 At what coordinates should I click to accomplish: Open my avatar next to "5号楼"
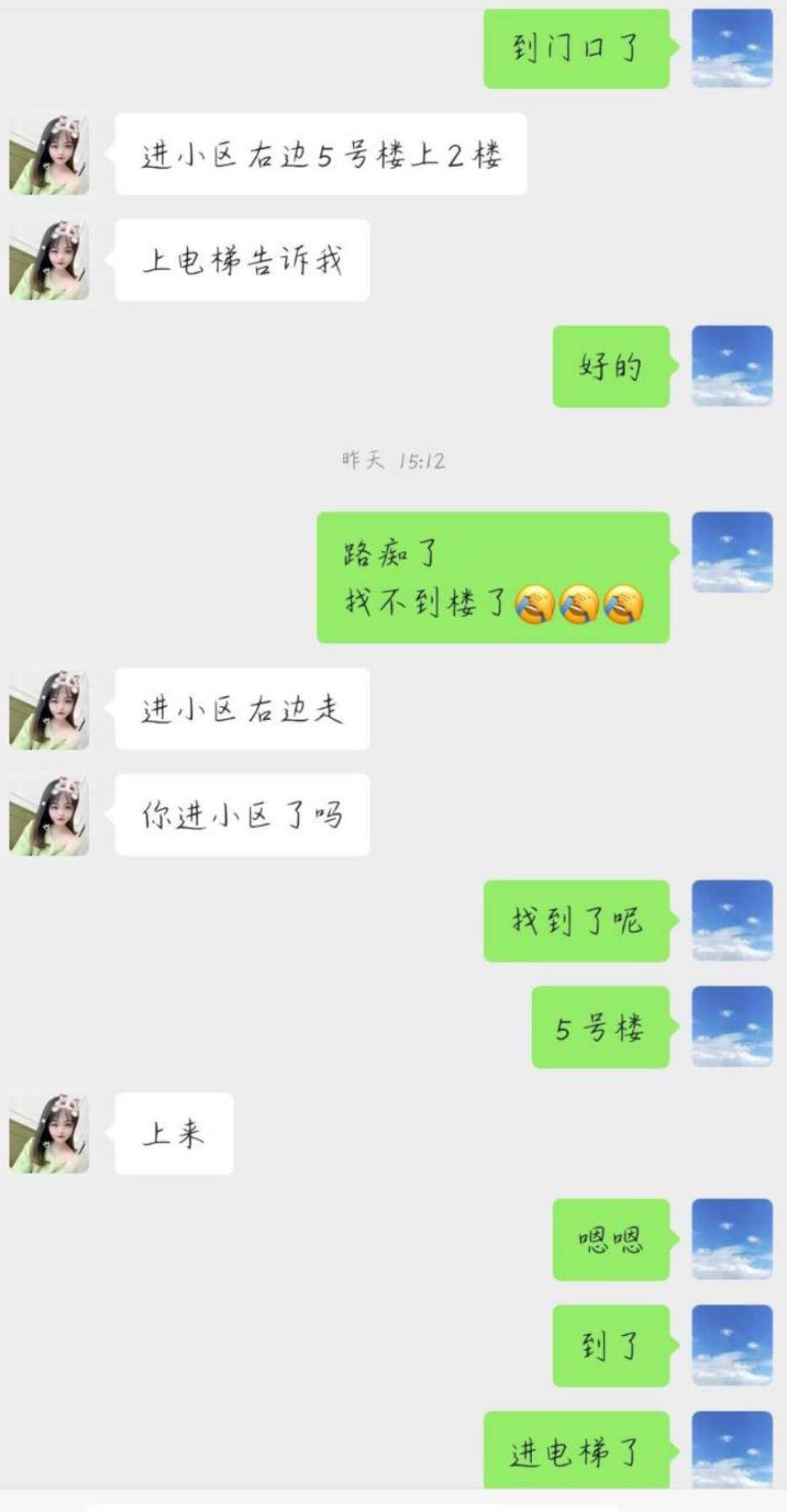click(731, 1027)
